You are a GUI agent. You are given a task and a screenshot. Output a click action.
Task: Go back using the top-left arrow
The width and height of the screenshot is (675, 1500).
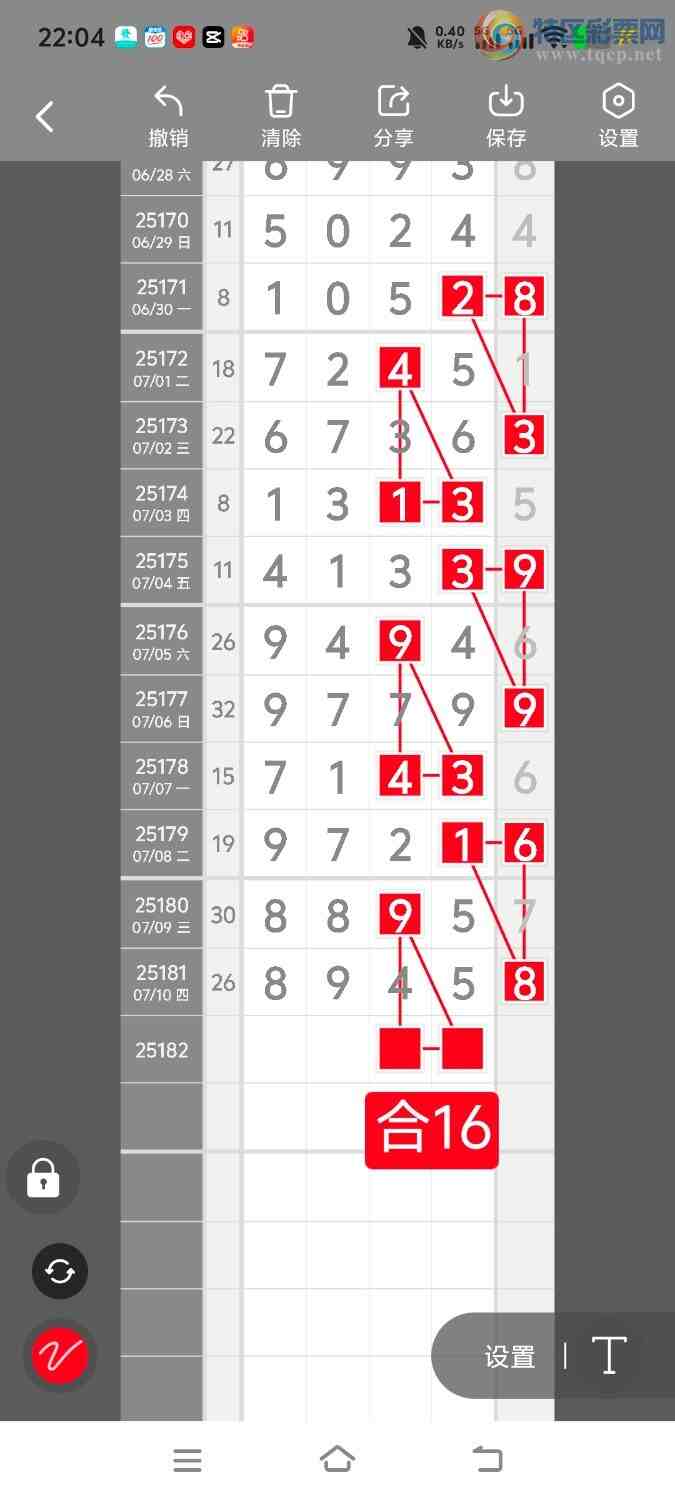[45, 117]
